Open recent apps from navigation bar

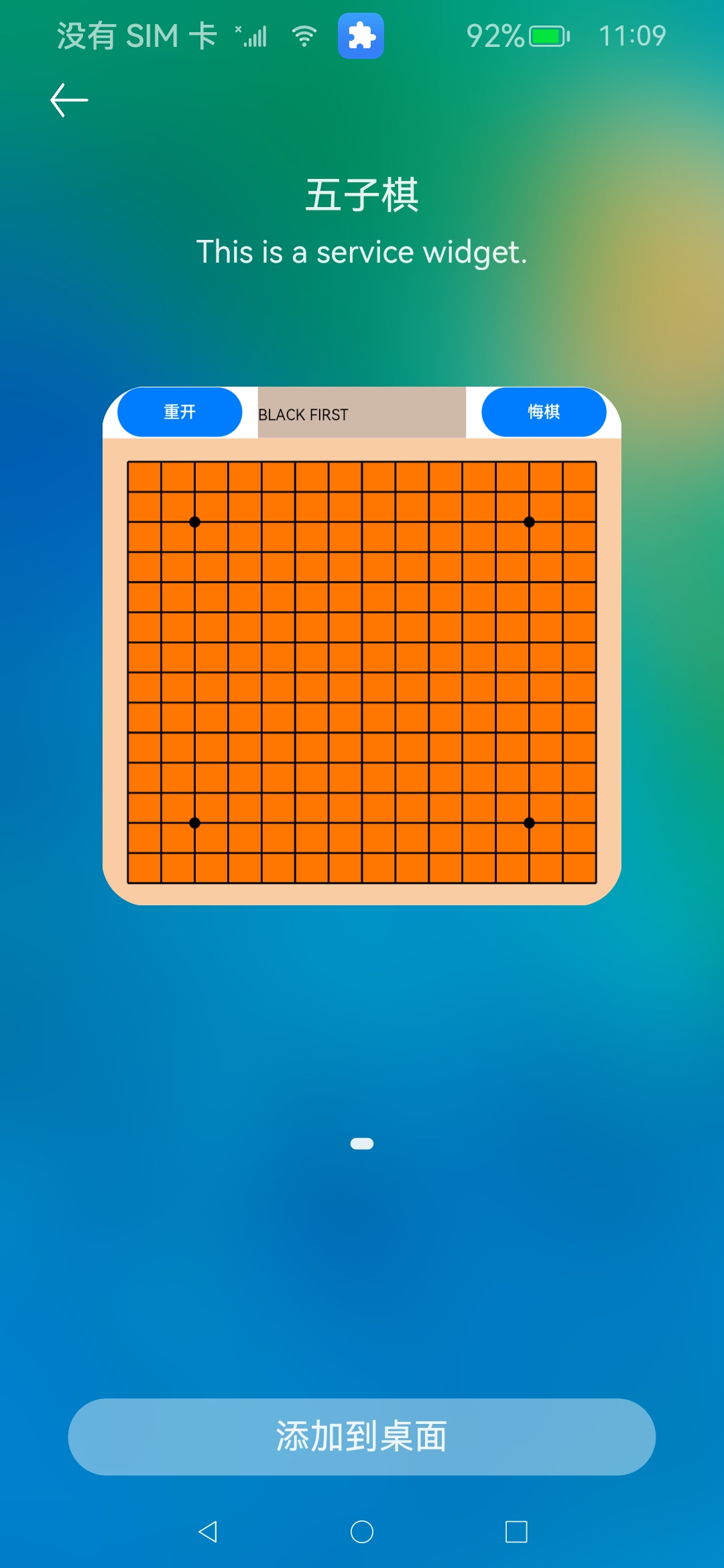[516, 1532]
